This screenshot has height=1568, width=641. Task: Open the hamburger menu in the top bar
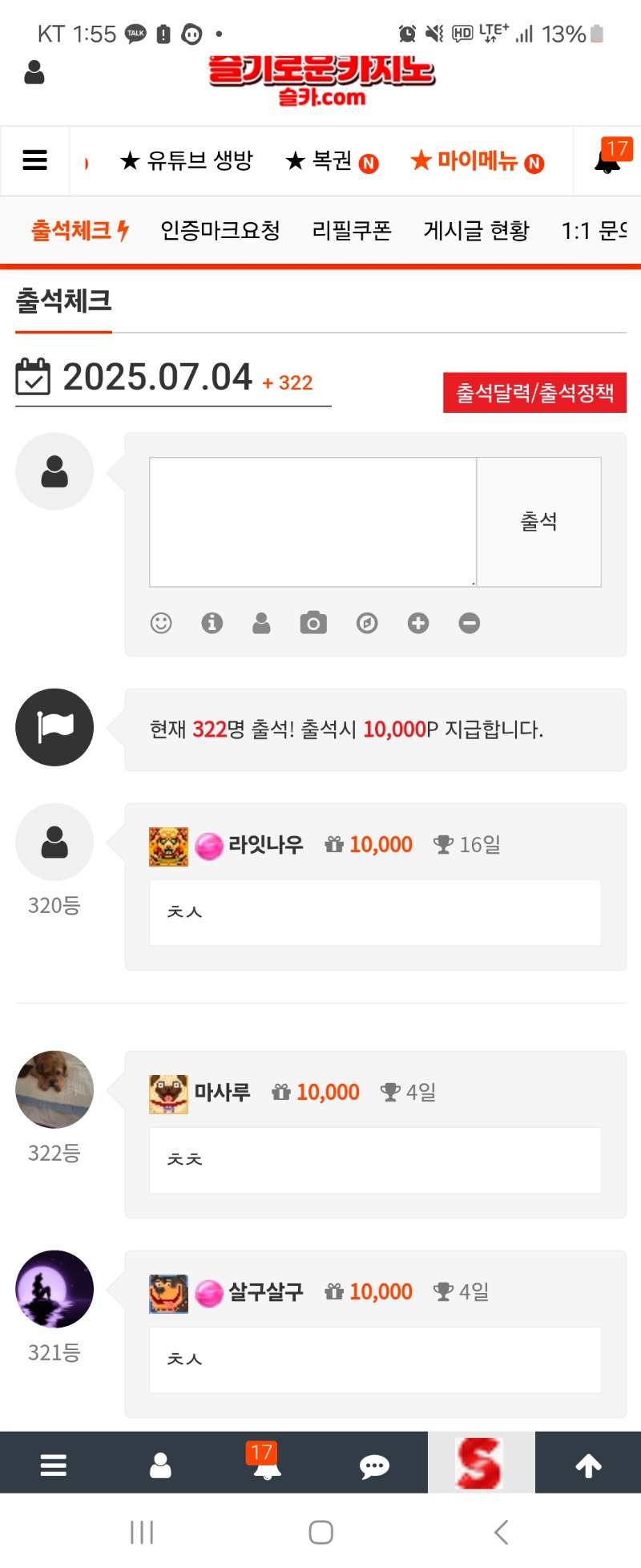[34, 160]
